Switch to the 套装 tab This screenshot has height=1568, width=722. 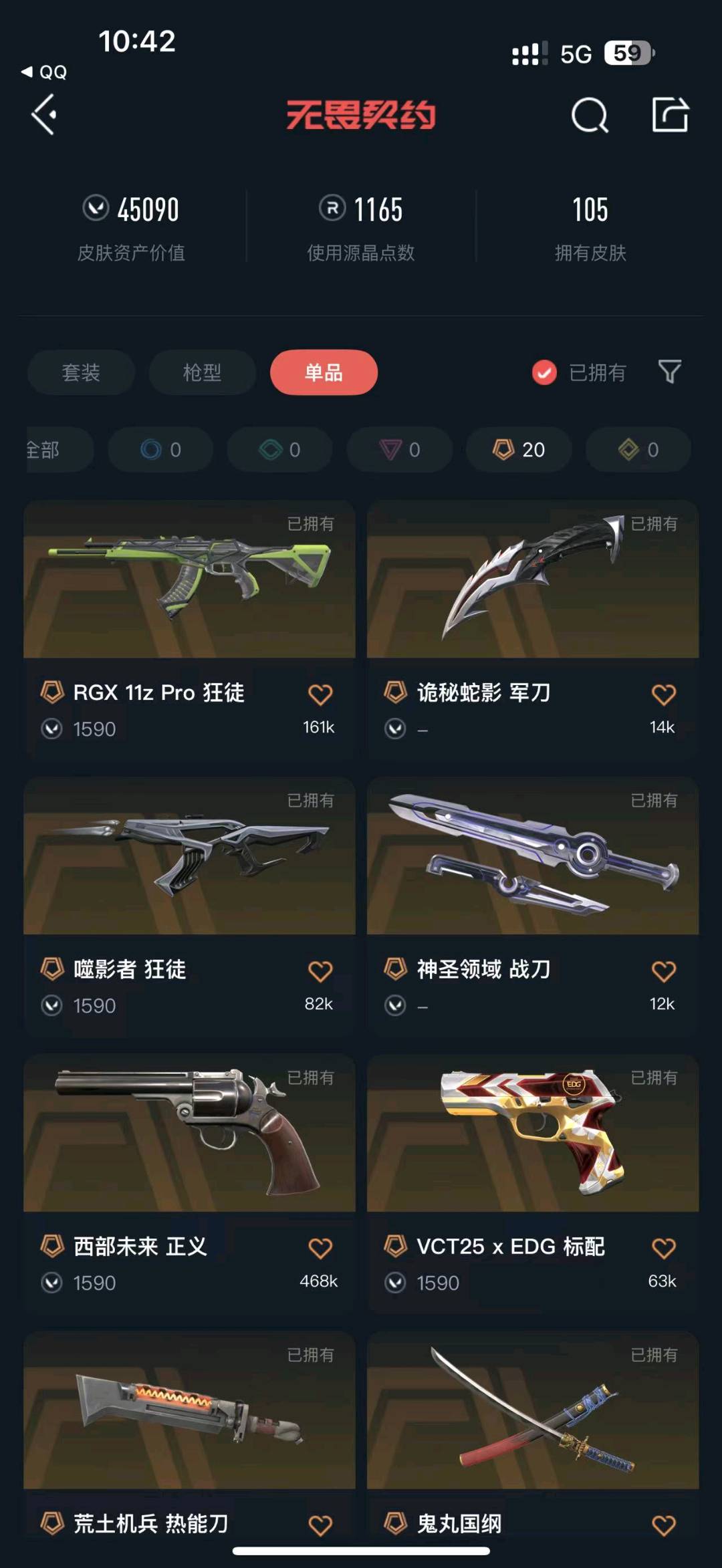(81, 372)
